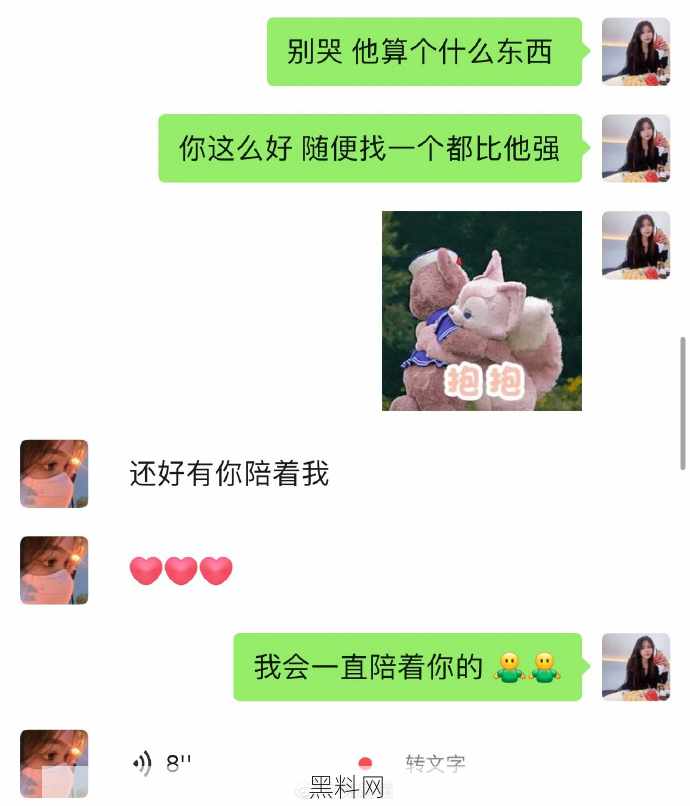
Task: Tap 转文字 to transcribe the voice message
Action: click(x=435, y=764)
